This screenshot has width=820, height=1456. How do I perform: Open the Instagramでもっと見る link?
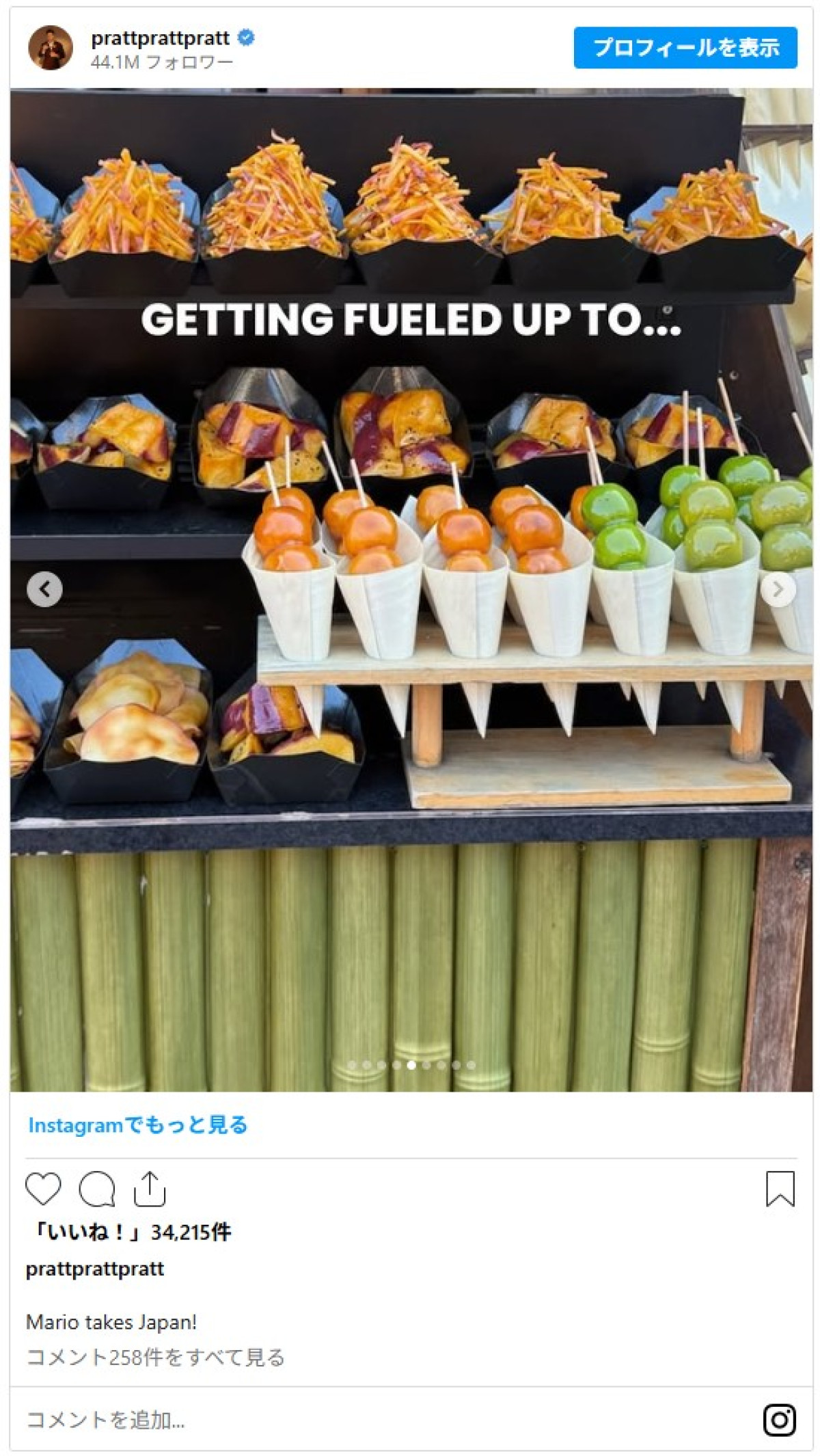click(137, 1124)
